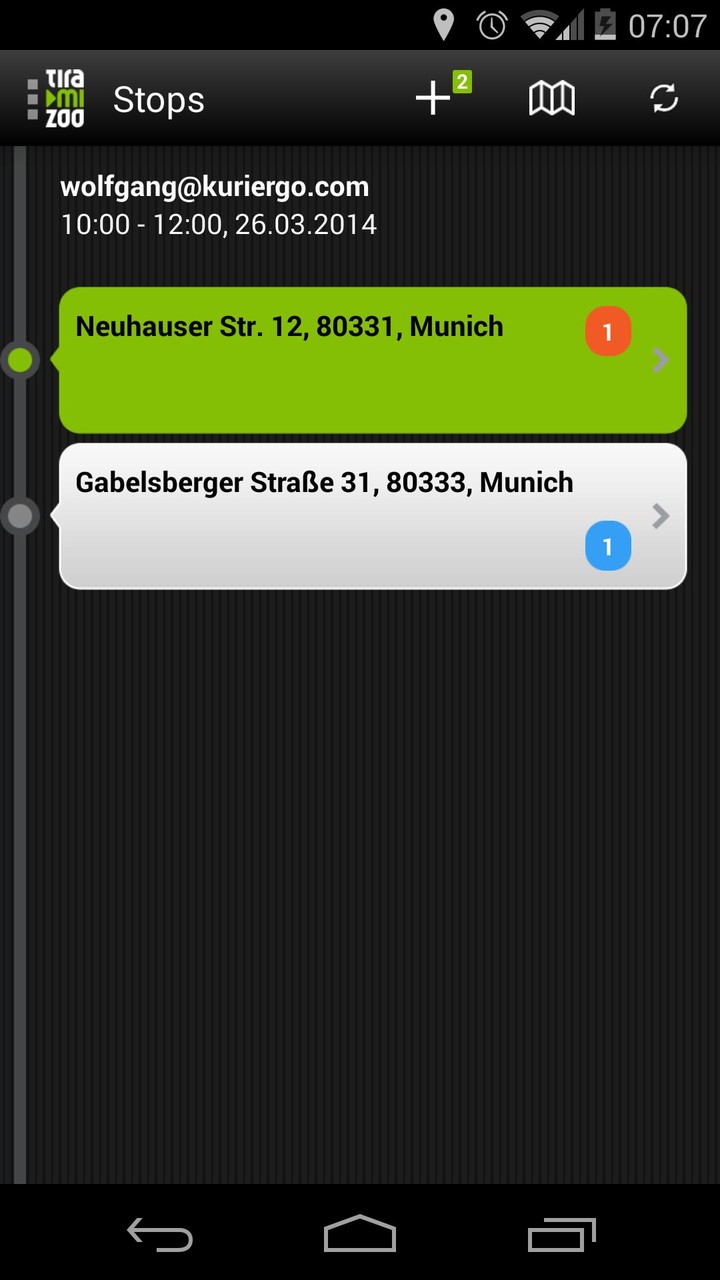Image resolution: width=720 pixels, height=1280 pixels.
Task: Open stop Neuhauser Str. 12, Munich
Action: [372, 360]
